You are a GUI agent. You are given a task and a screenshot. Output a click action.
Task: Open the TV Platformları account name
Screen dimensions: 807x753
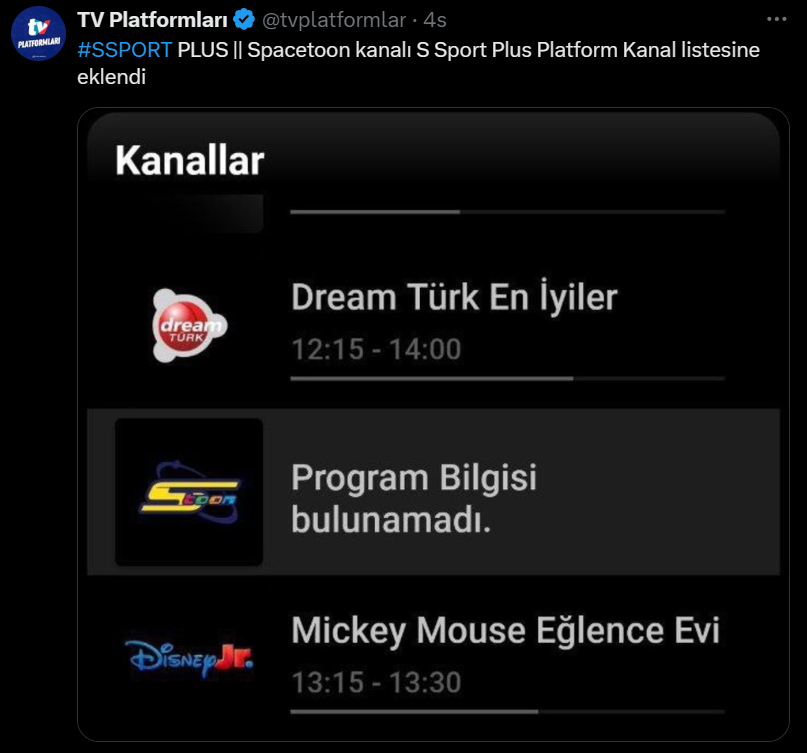[x=152, y=20]
